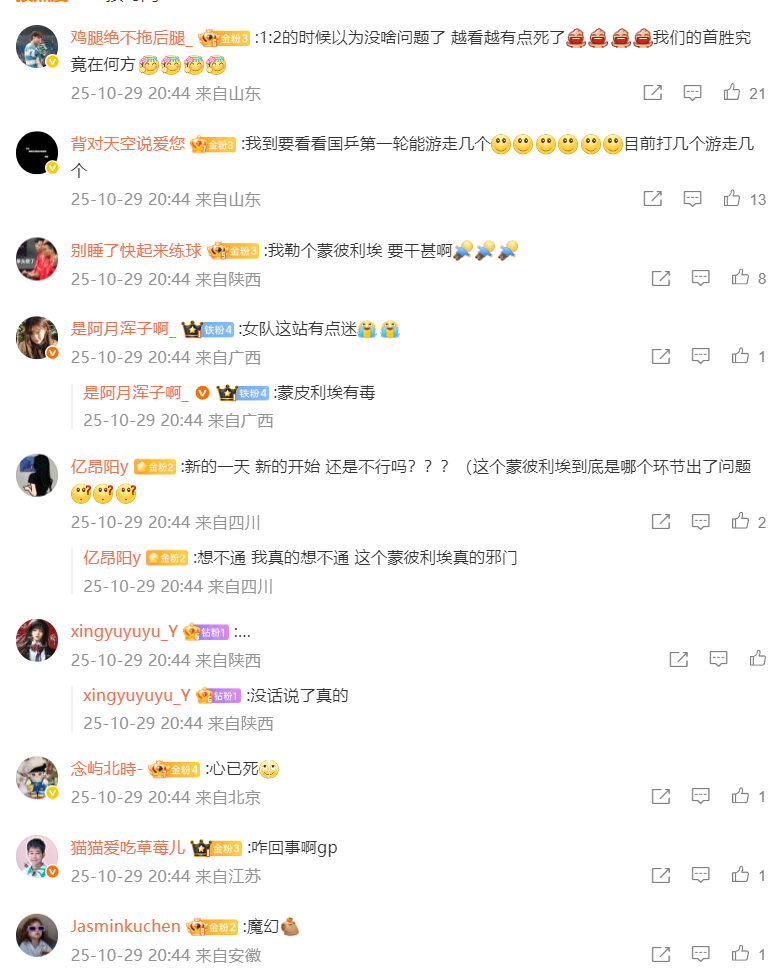
Task: Give a thumbs up to xingyuyuyu_Y's comment
Action: [x=757, y=659]
